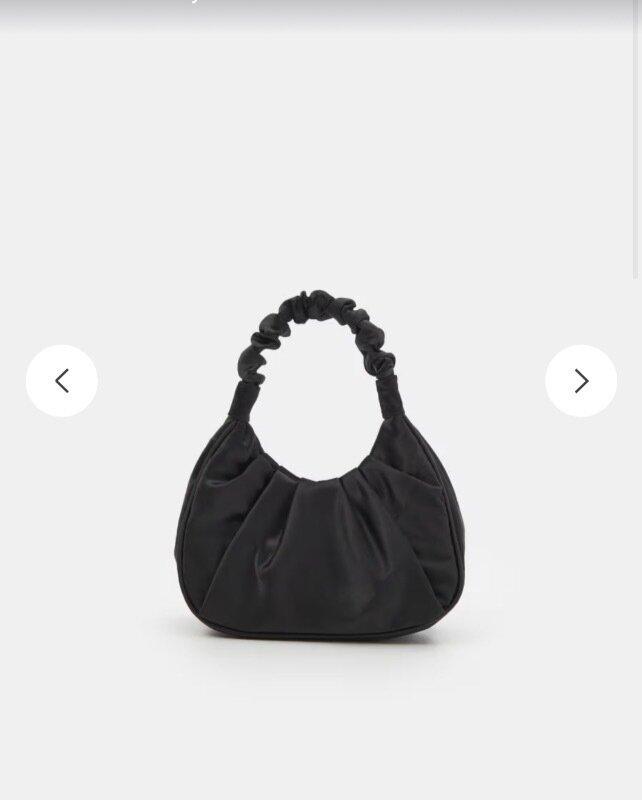
Task: Go to the previous product photo
Action: click(62, 381)
